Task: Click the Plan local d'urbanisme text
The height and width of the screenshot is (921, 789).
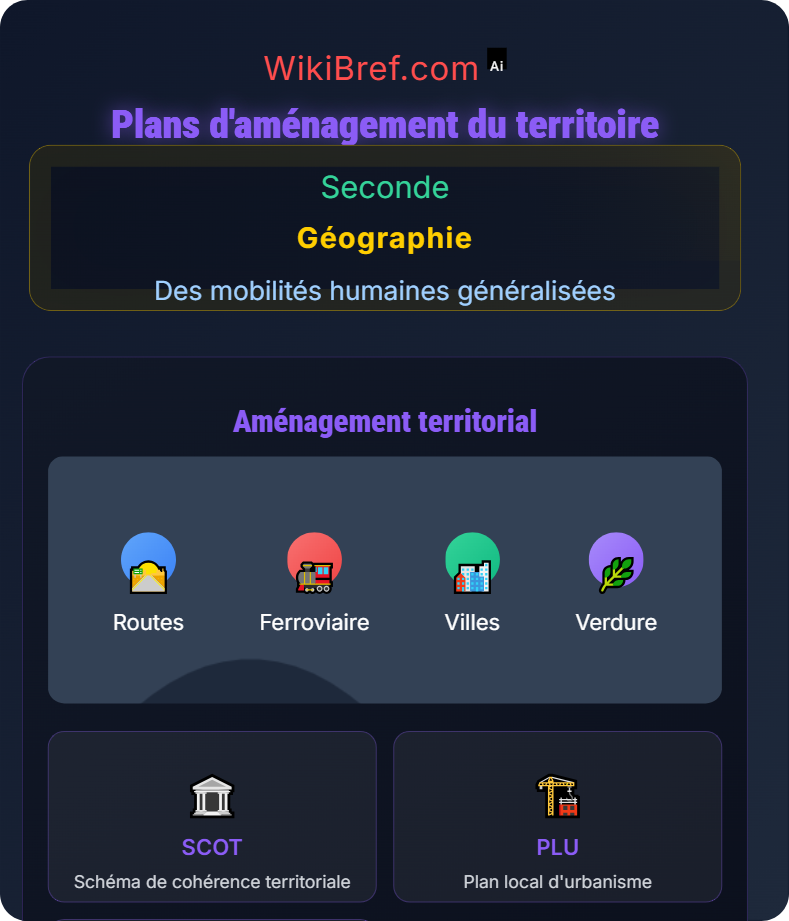Action: [557, 882]
